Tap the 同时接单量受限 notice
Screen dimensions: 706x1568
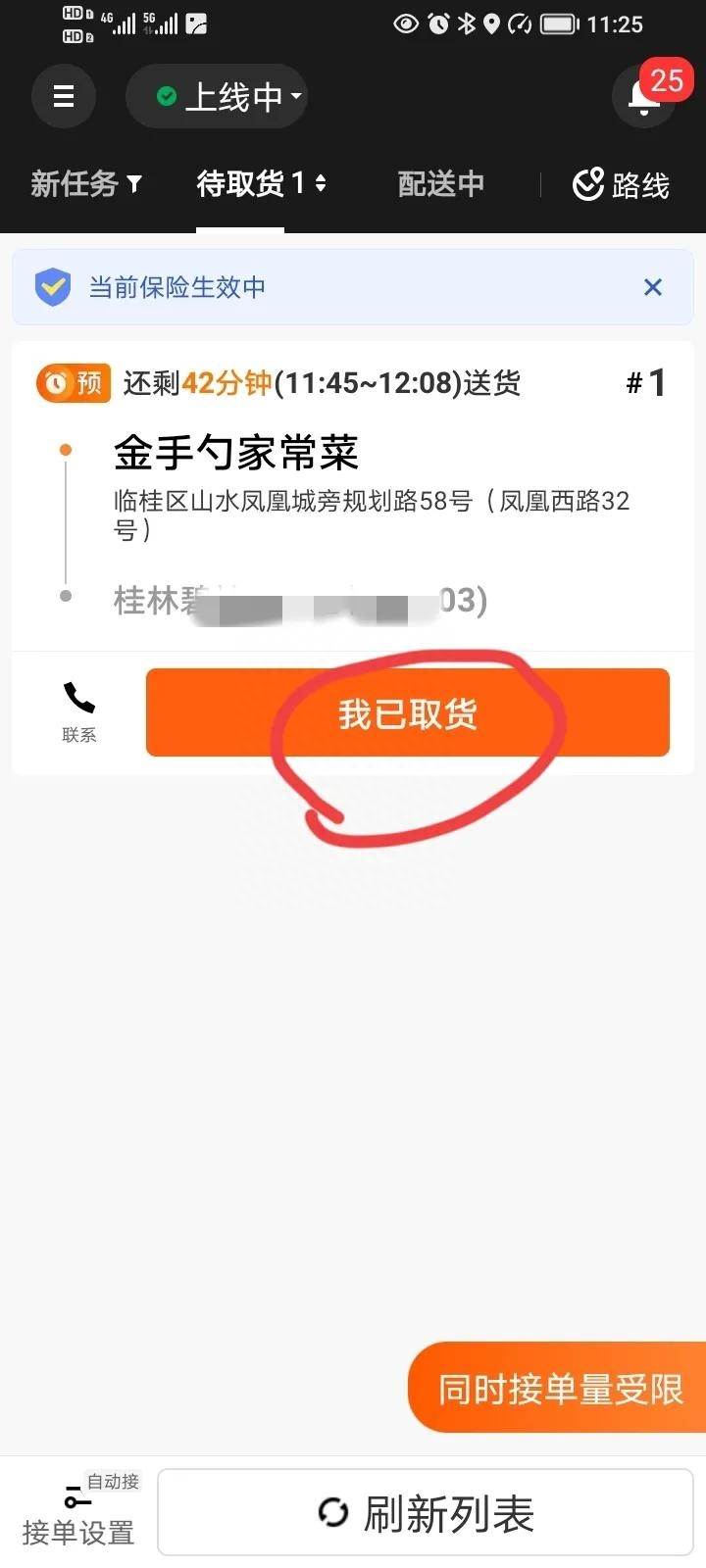pyautogui.click(x=559, y=1389)
